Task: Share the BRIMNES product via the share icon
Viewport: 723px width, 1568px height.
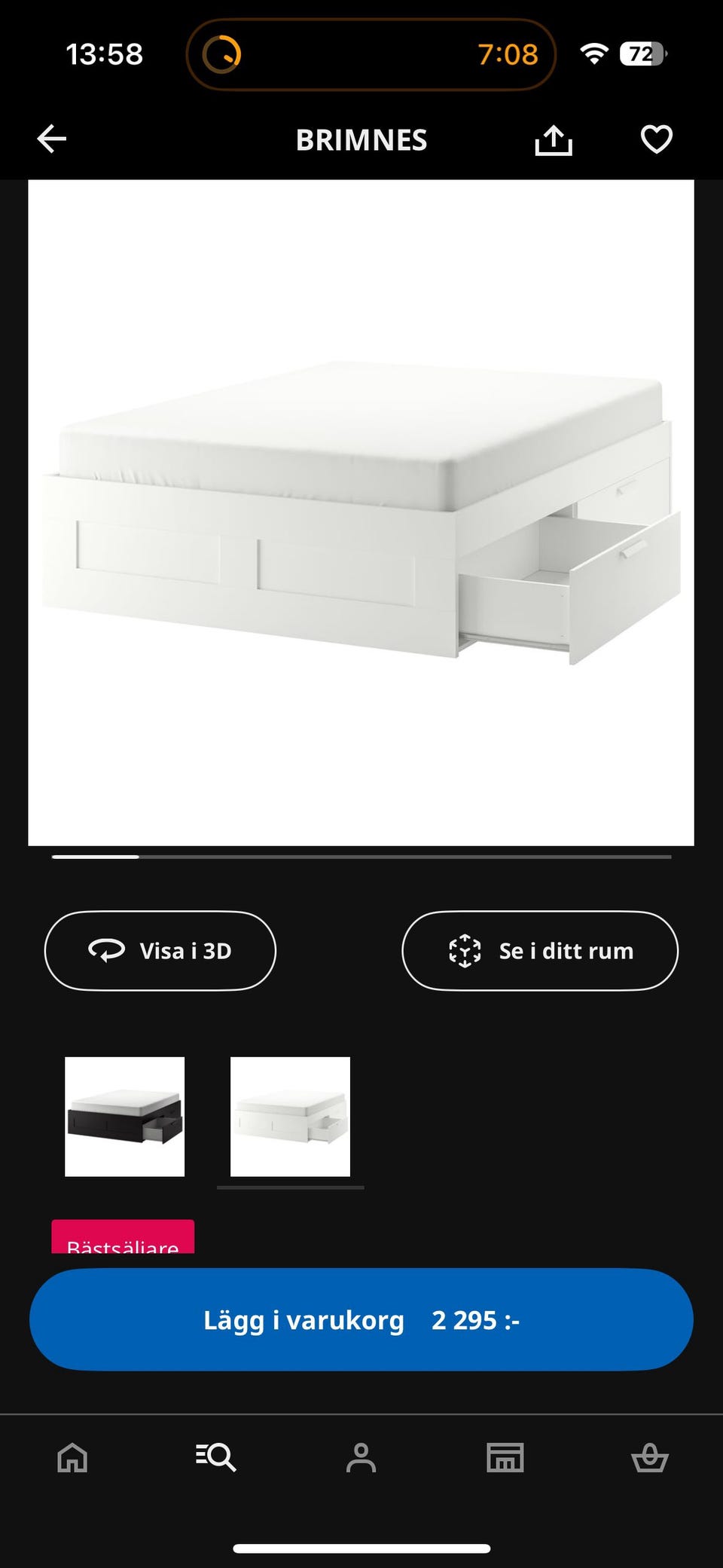Action: pos(554,139)
